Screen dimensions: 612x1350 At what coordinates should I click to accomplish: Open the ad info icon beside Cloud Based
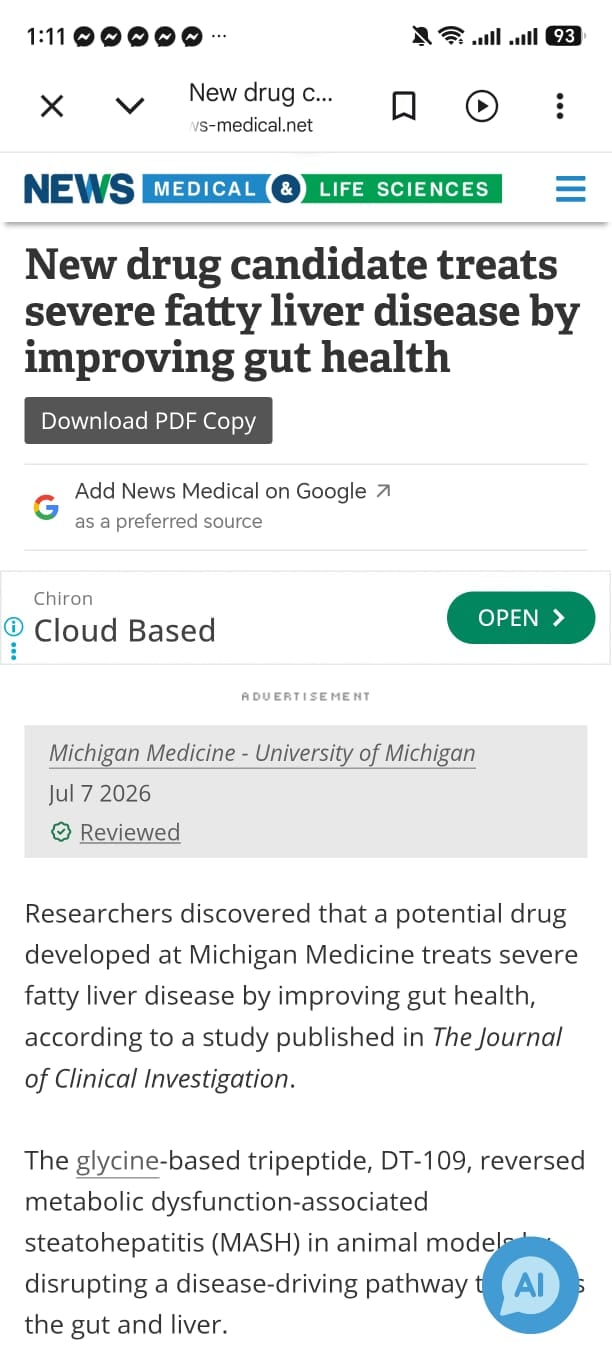(x=13, y=627)
